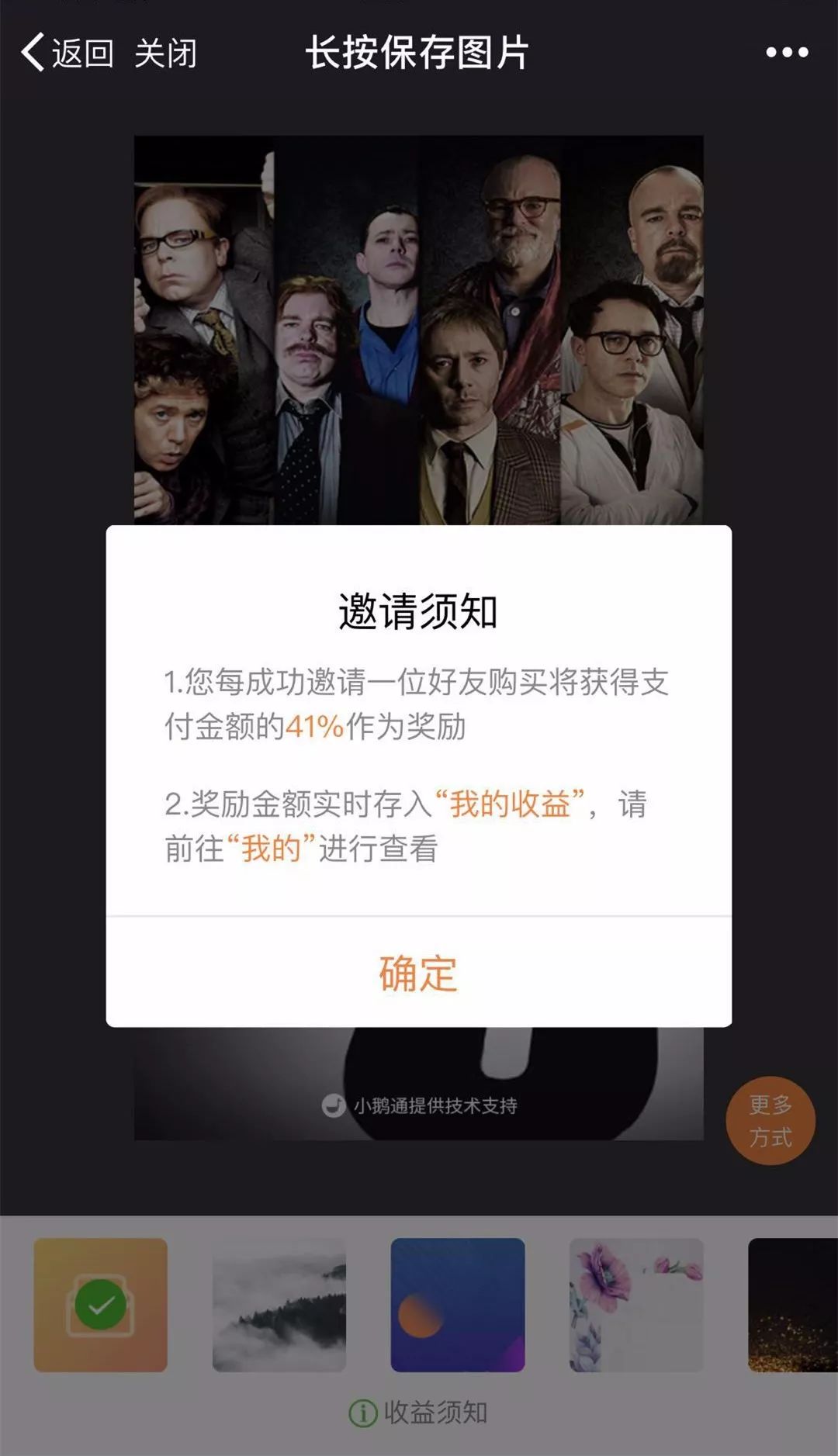Open 收益须知 info link
This screenshot has height=1456, width=838.
pyautogui.click(x=419, y=1413)
